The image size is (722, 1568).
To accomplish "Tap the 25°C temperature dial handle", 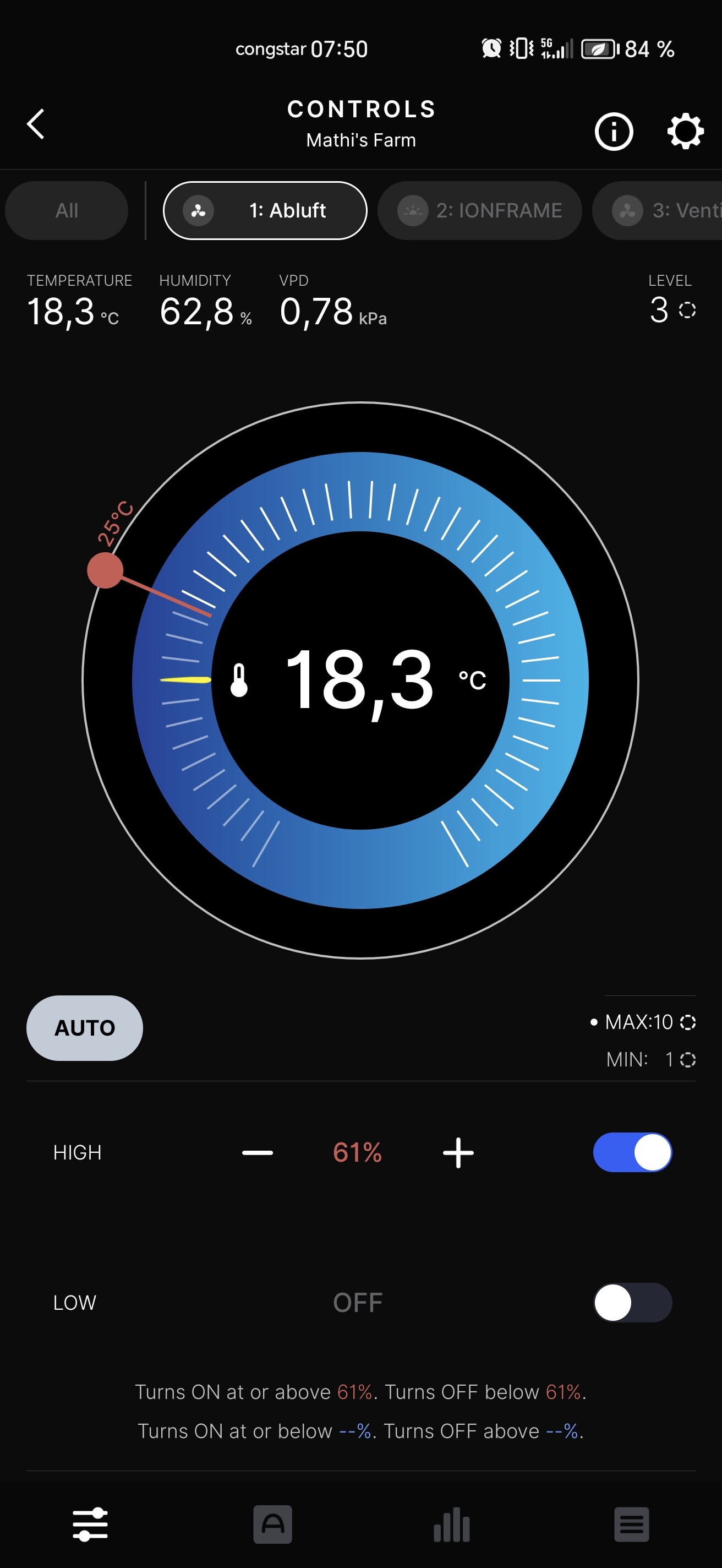I will pyautogui.click(x=105, y=570).
